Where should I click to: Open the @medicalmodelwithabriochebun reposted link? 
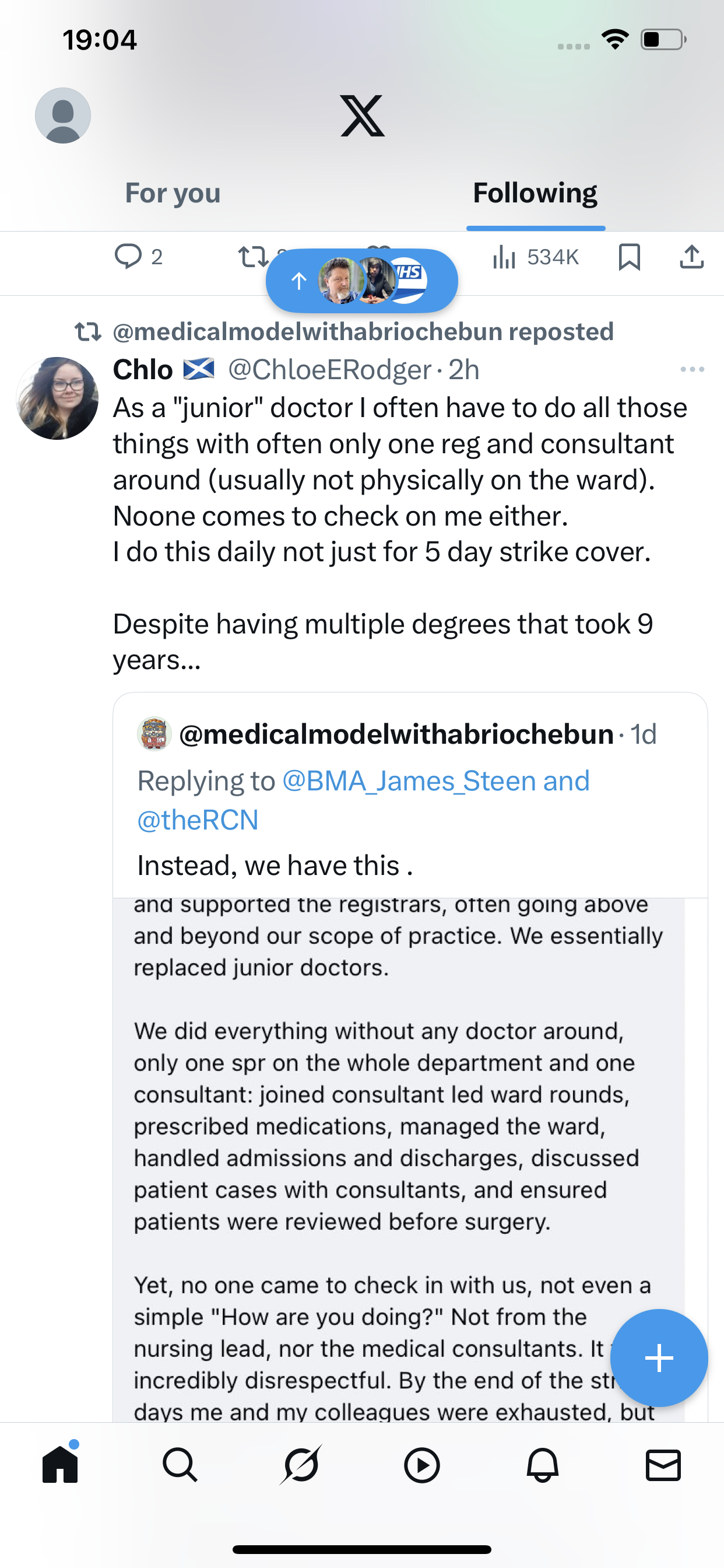click(363, 332)
